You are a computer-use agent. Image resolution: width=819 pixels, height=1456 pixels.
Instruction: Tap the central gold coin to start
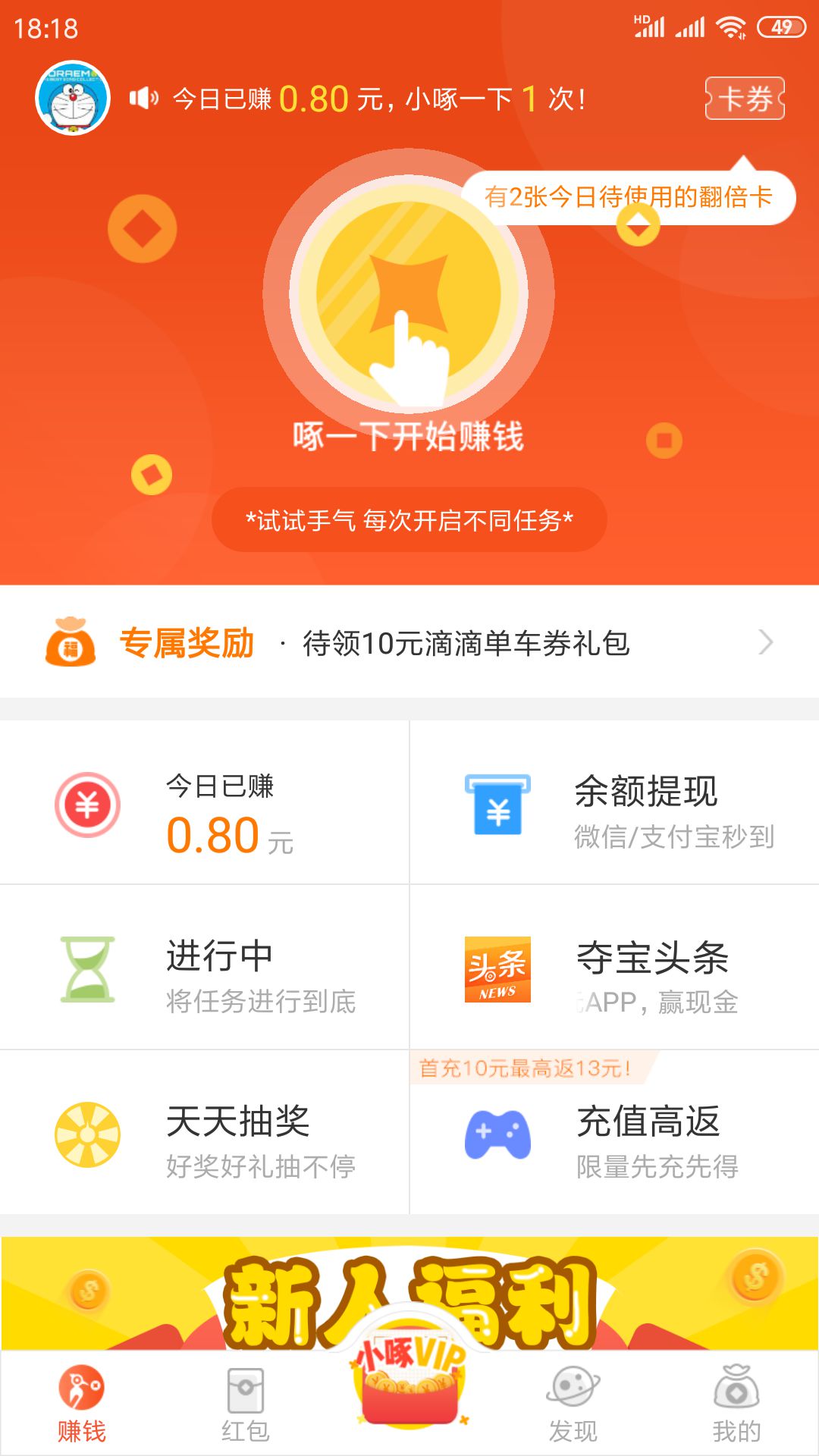click(x=409, y=303)
